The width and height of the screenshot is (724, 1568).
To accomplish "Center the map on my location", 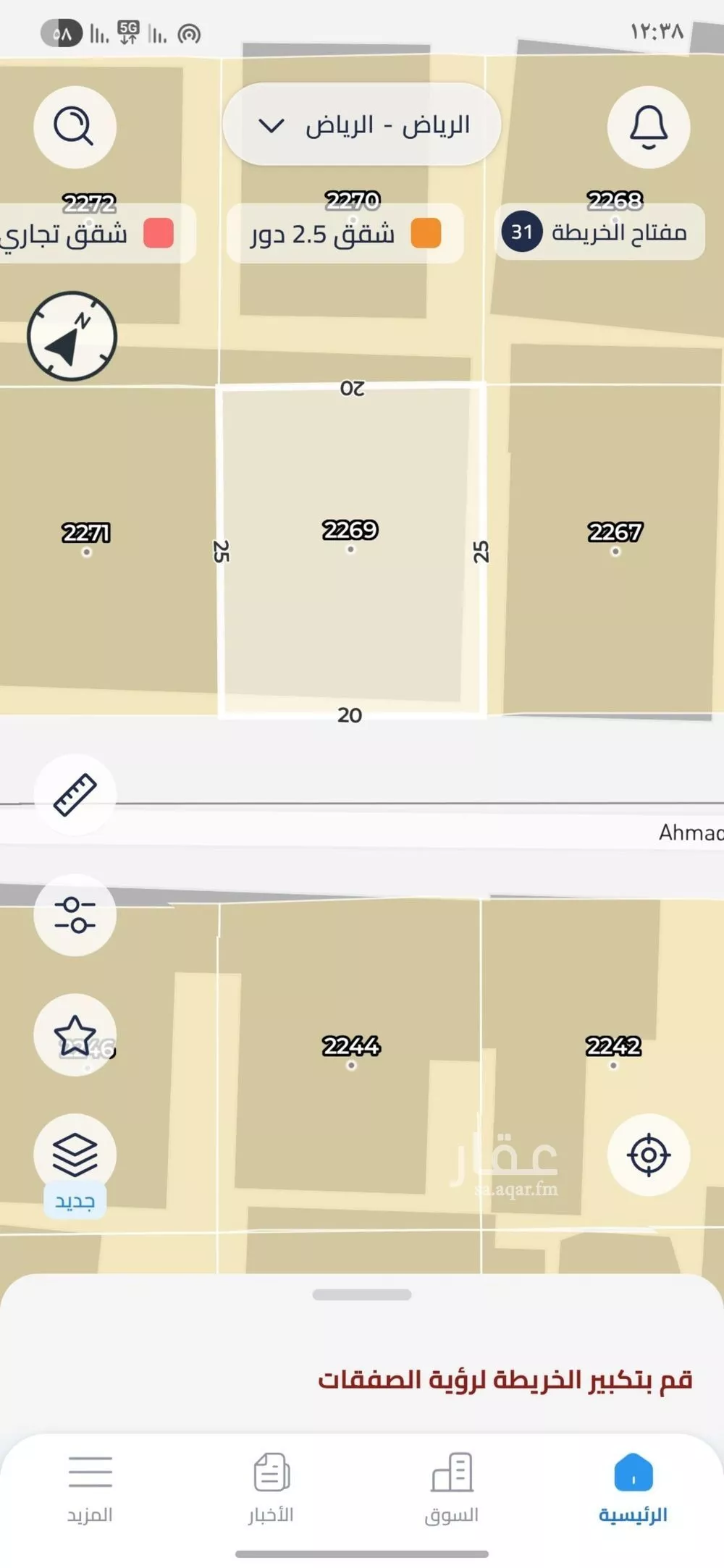I will pyautogui.click(x=648, y=1154).
